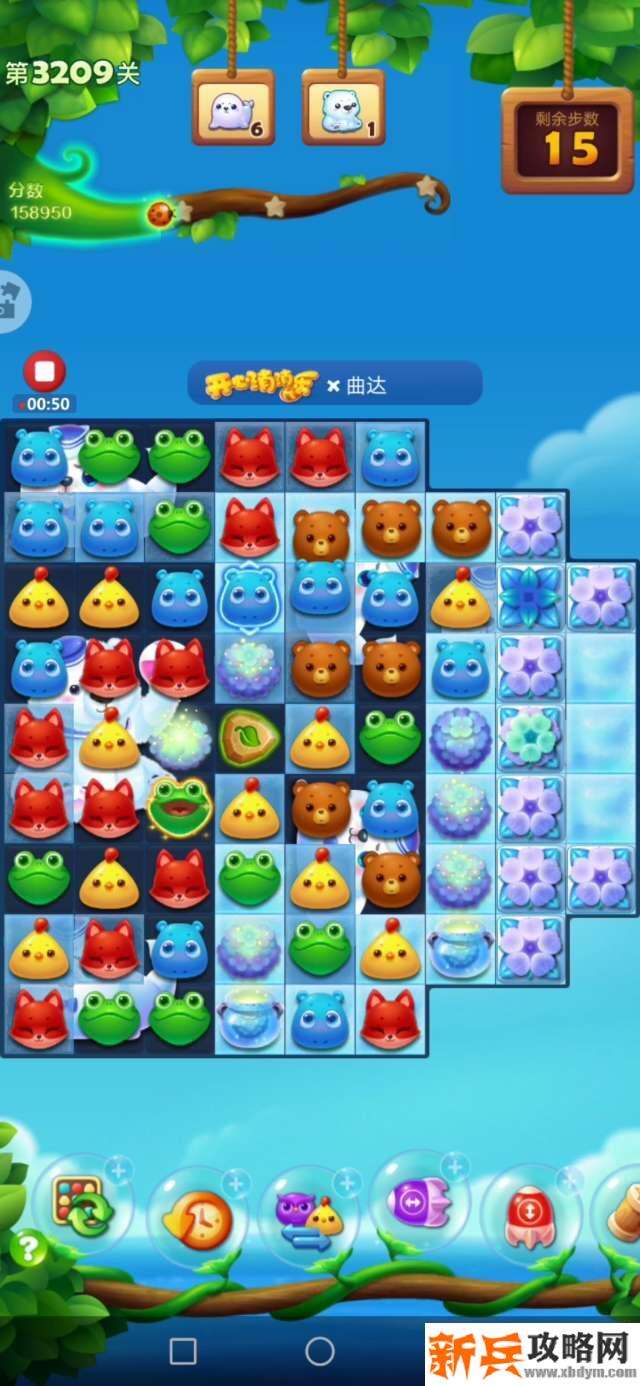Tap the golden-framed frog special tile
640x1386 pixels.
179,806
